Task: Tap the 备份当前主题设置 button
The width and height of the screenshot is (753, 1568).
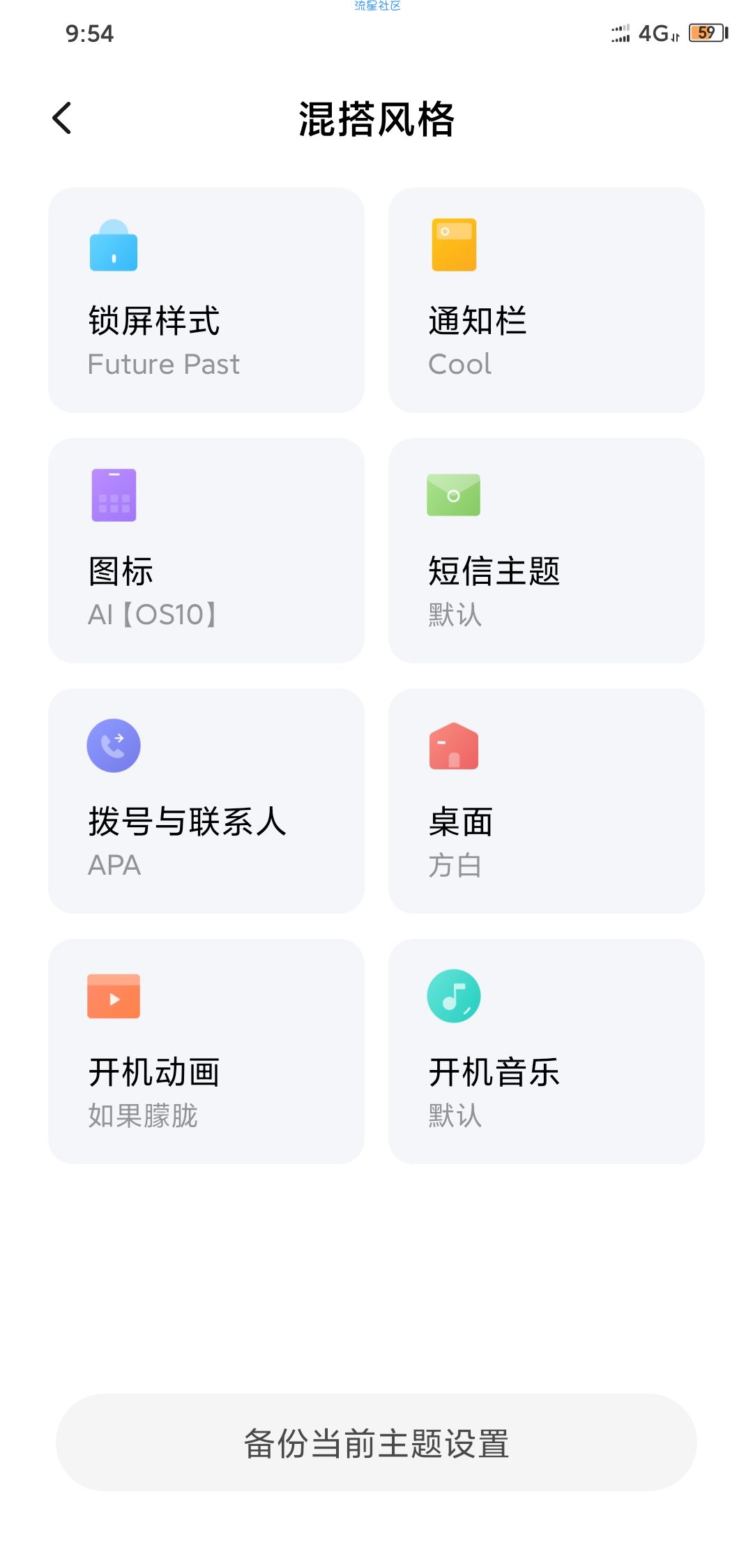Action: 376,1442
